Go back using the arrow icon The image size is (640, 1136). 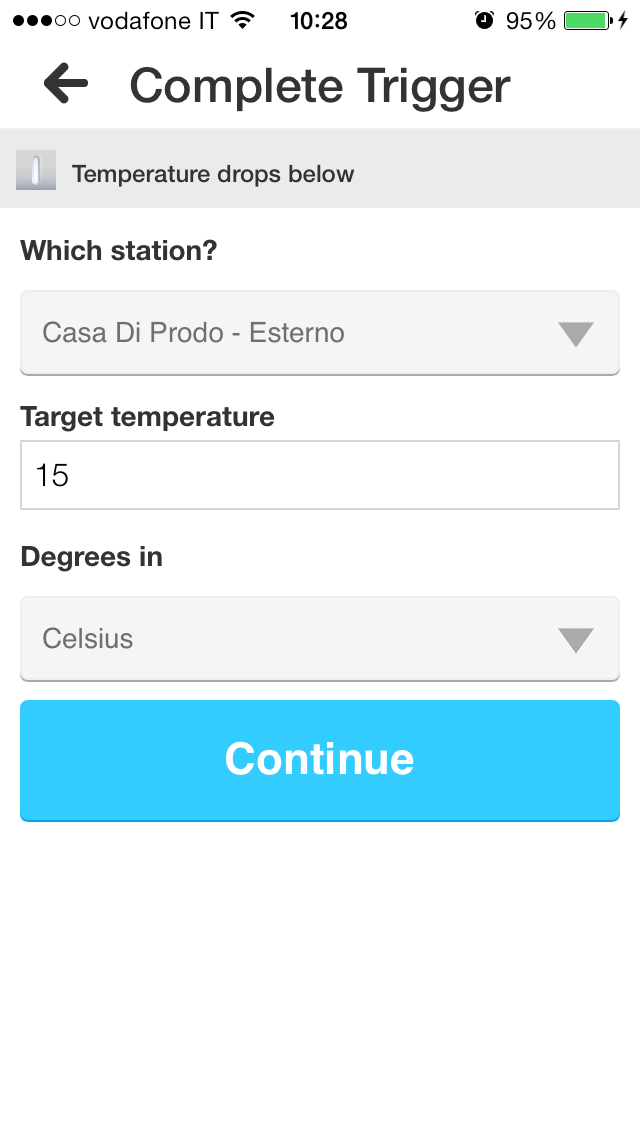click(x=66, y=85)
